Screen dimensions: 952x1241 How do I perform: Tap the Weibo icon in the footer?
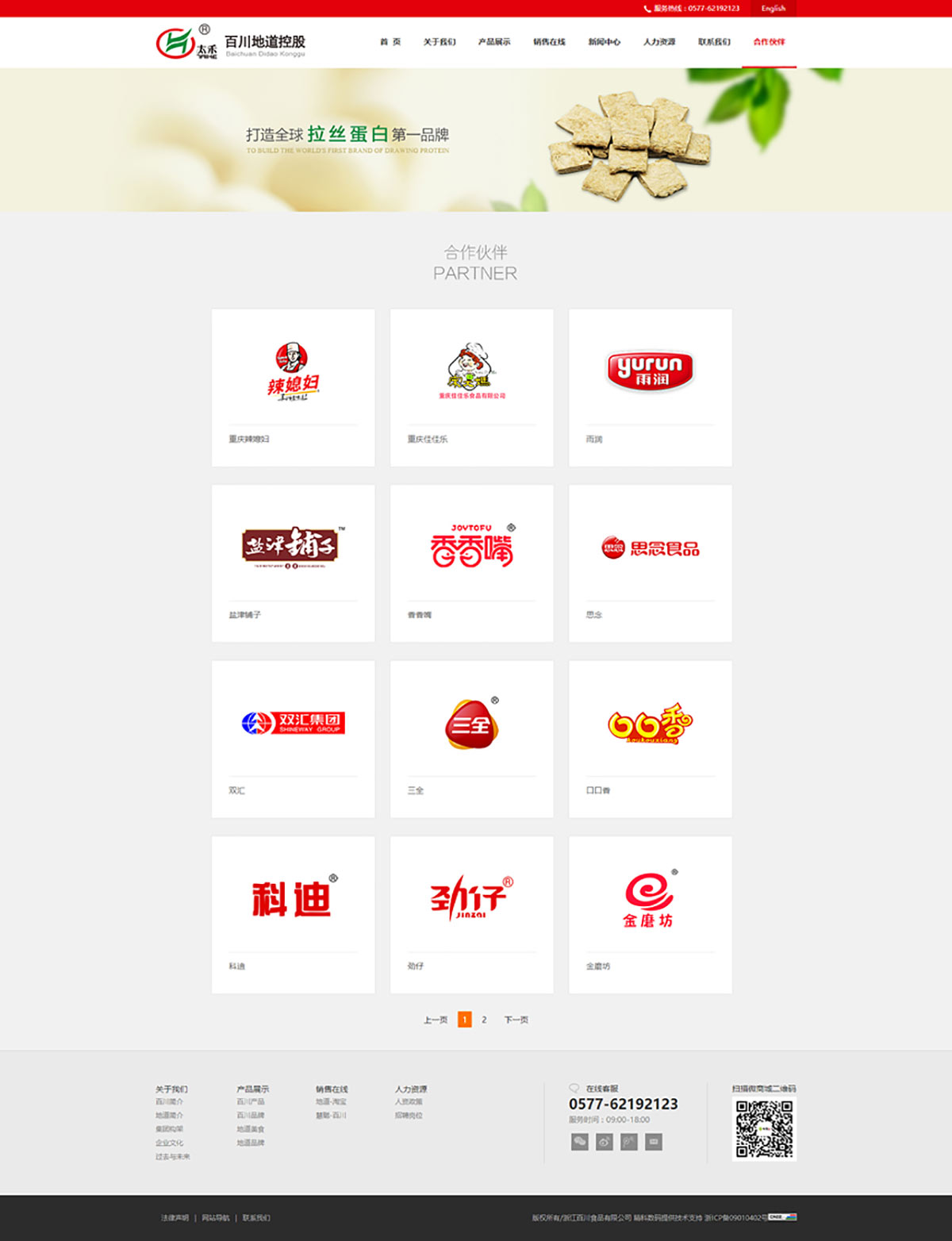point(605,1142)
